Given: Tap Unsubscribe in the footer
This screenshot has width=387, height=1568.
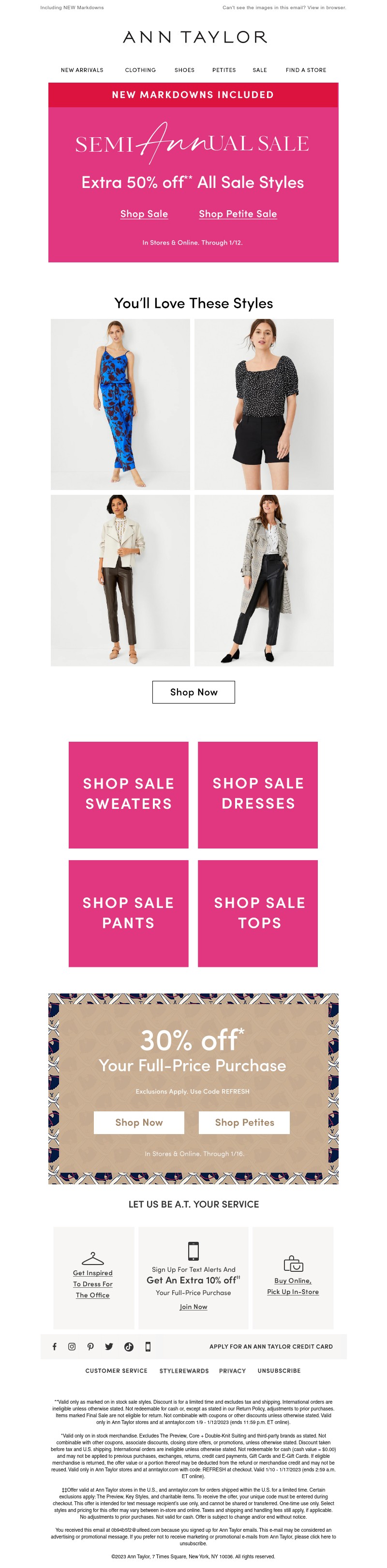Looking at the screenshot, I should (279, 1371).
